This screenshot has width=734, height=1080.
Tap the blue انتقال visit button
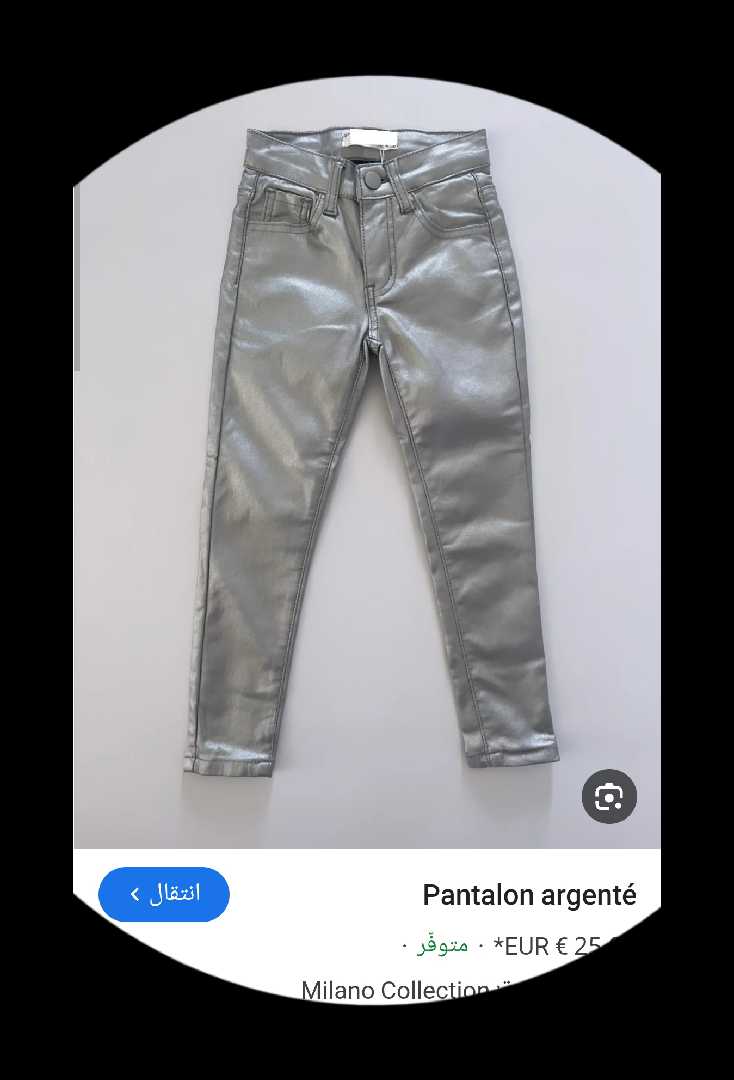pos(164,894)
